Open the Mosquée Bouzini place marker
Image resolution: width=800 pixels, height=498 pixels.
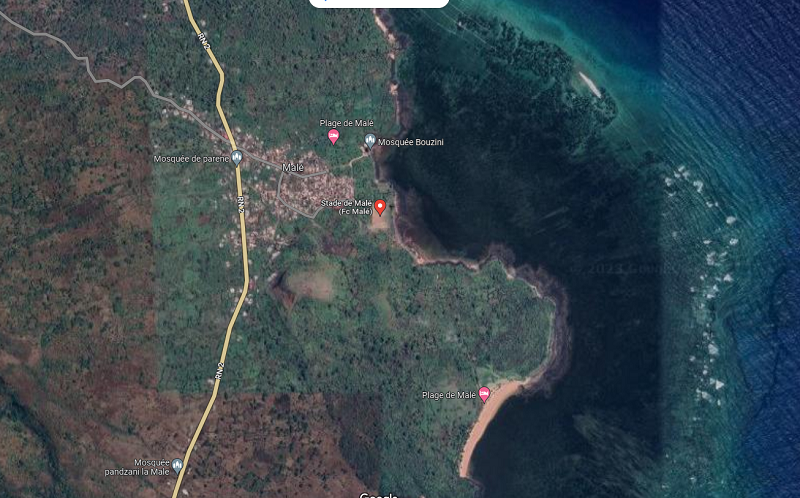(x=370, y=141)
